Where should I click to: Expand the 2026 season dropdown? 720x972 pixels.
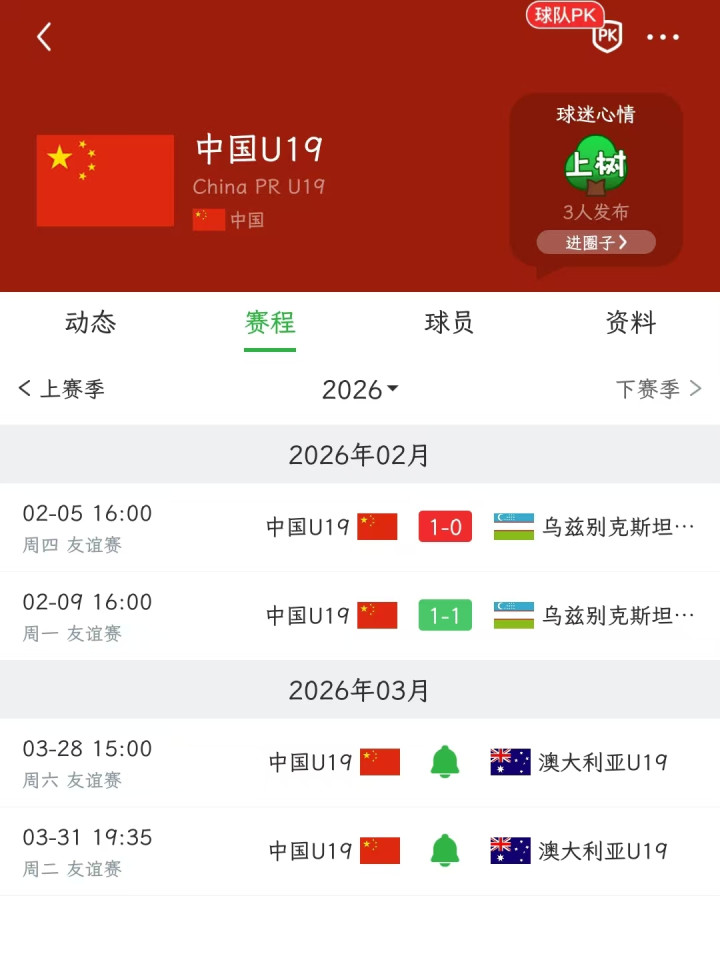click(360, 390)
